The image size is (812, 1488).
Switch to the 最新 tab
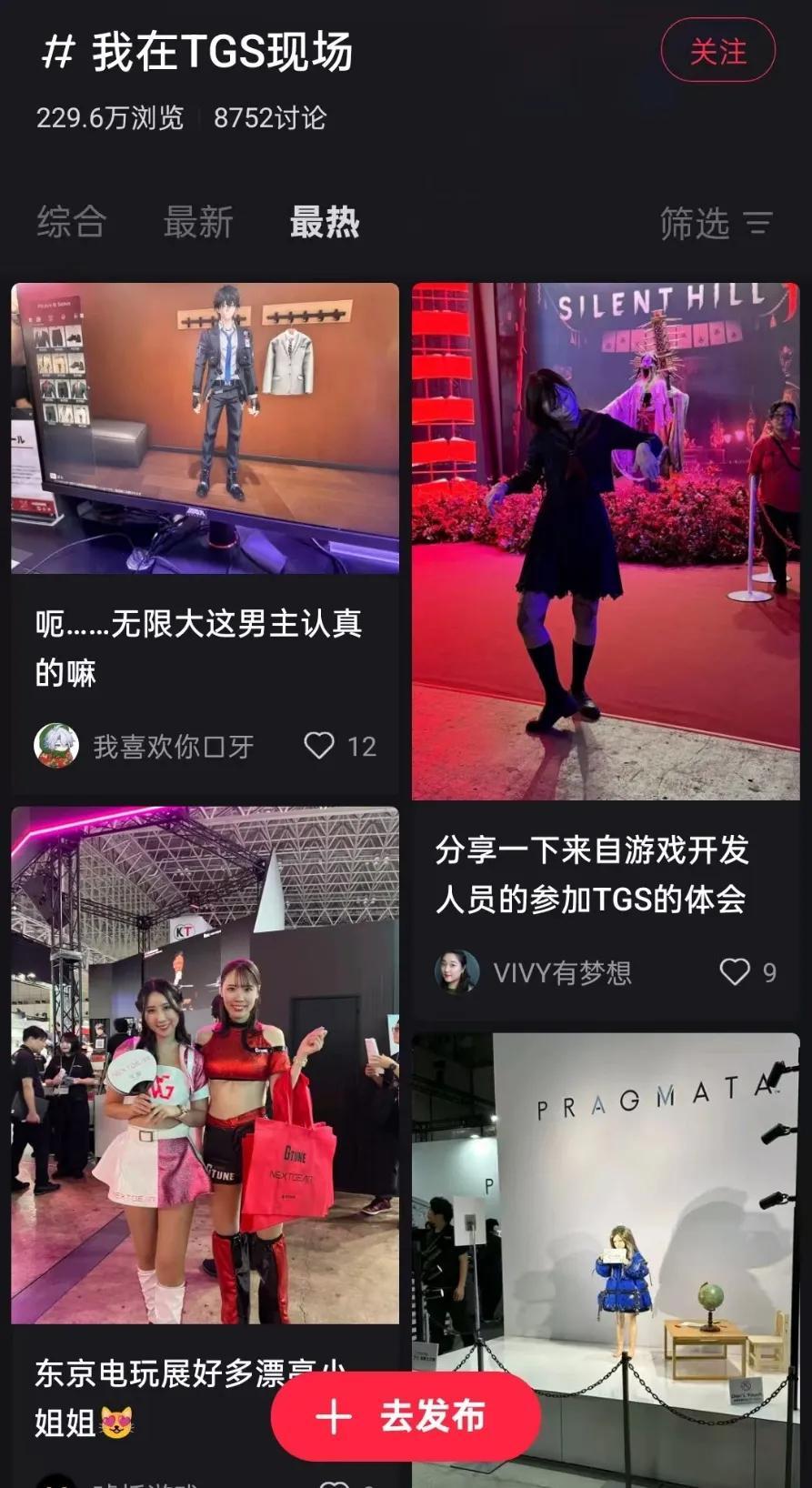(198, 222)
